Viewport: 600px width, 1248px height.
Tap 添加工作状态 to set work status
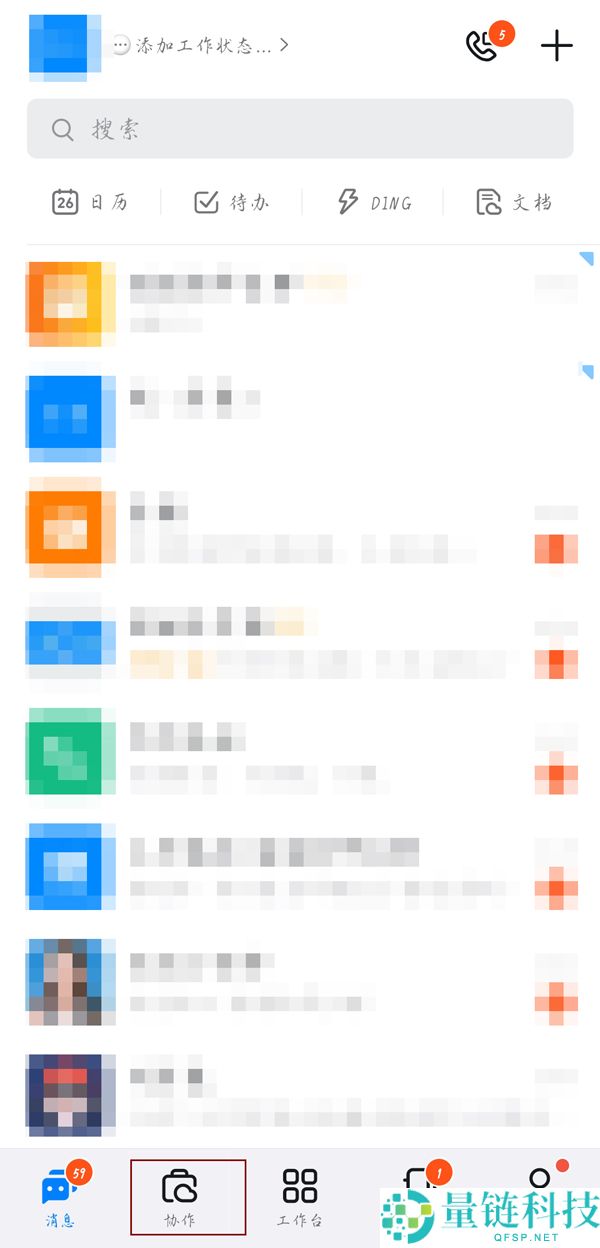coord(200,46)
